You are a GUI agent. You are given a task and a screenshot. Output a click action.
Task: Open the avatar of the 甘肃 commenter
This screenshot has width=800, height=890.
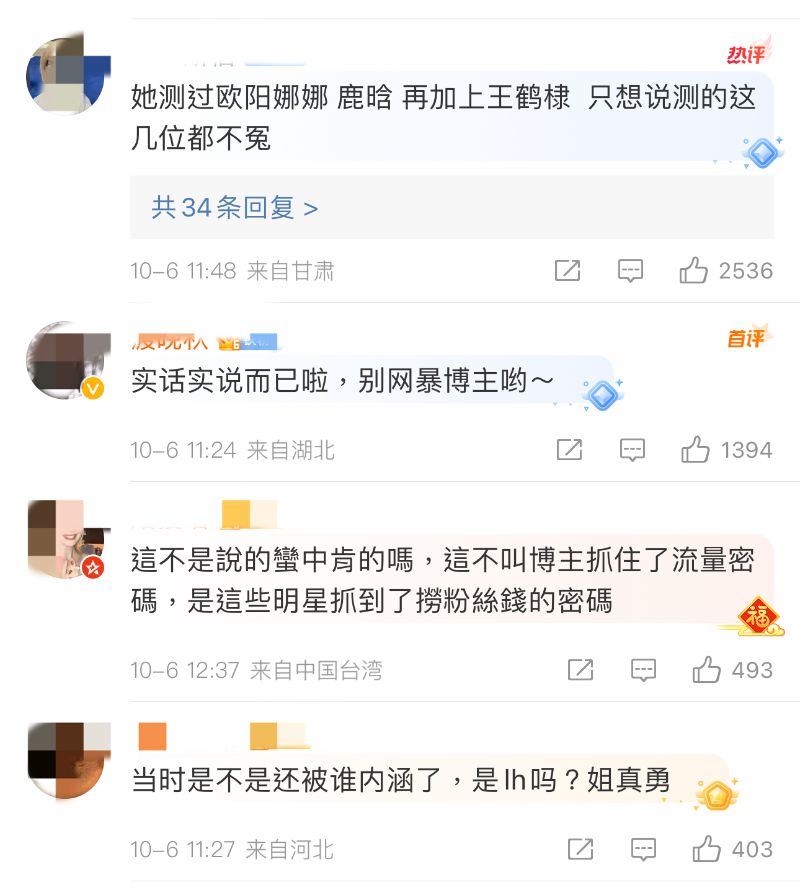point(68,76)
